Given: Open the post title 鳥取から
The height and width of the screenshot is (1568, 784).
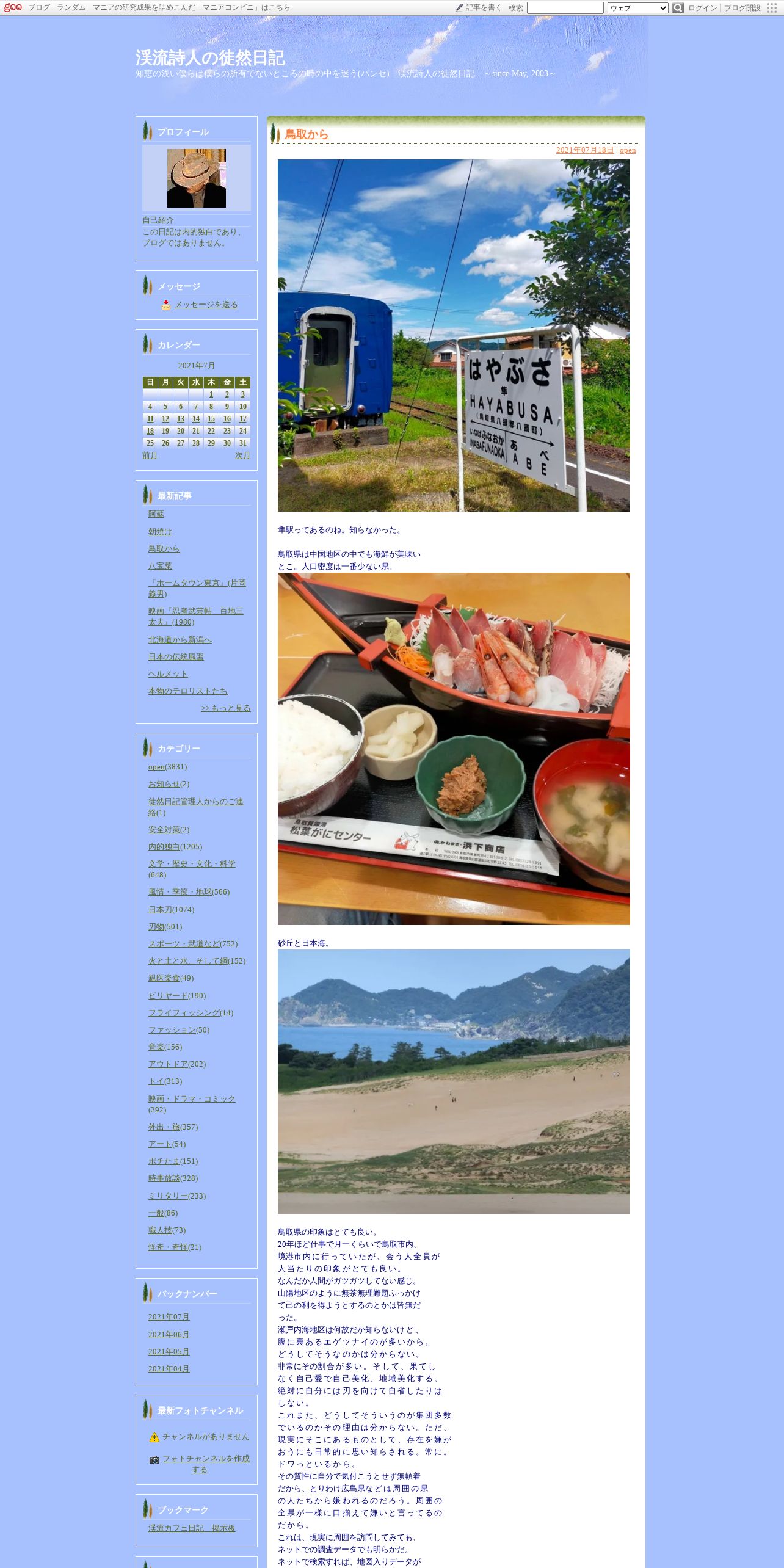Looking at the screenshot, I should (307, 134).
